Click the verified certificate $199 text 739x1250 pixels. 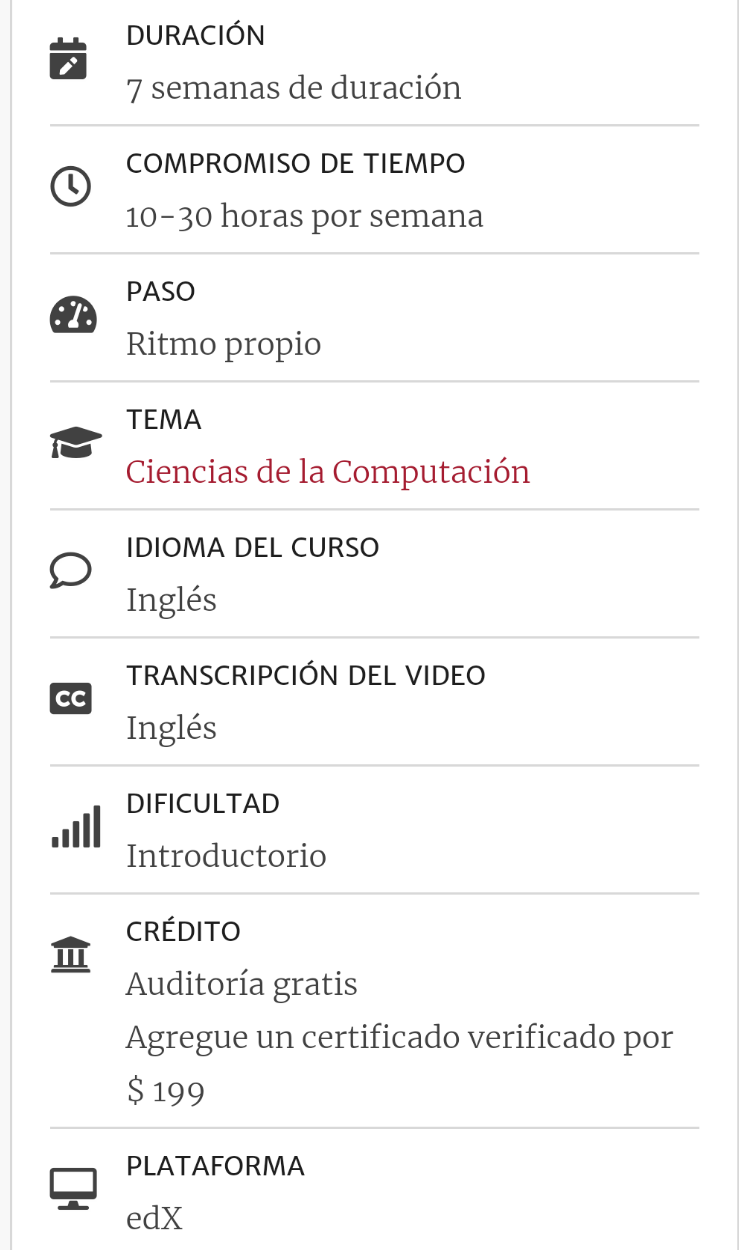(398, 1037)
